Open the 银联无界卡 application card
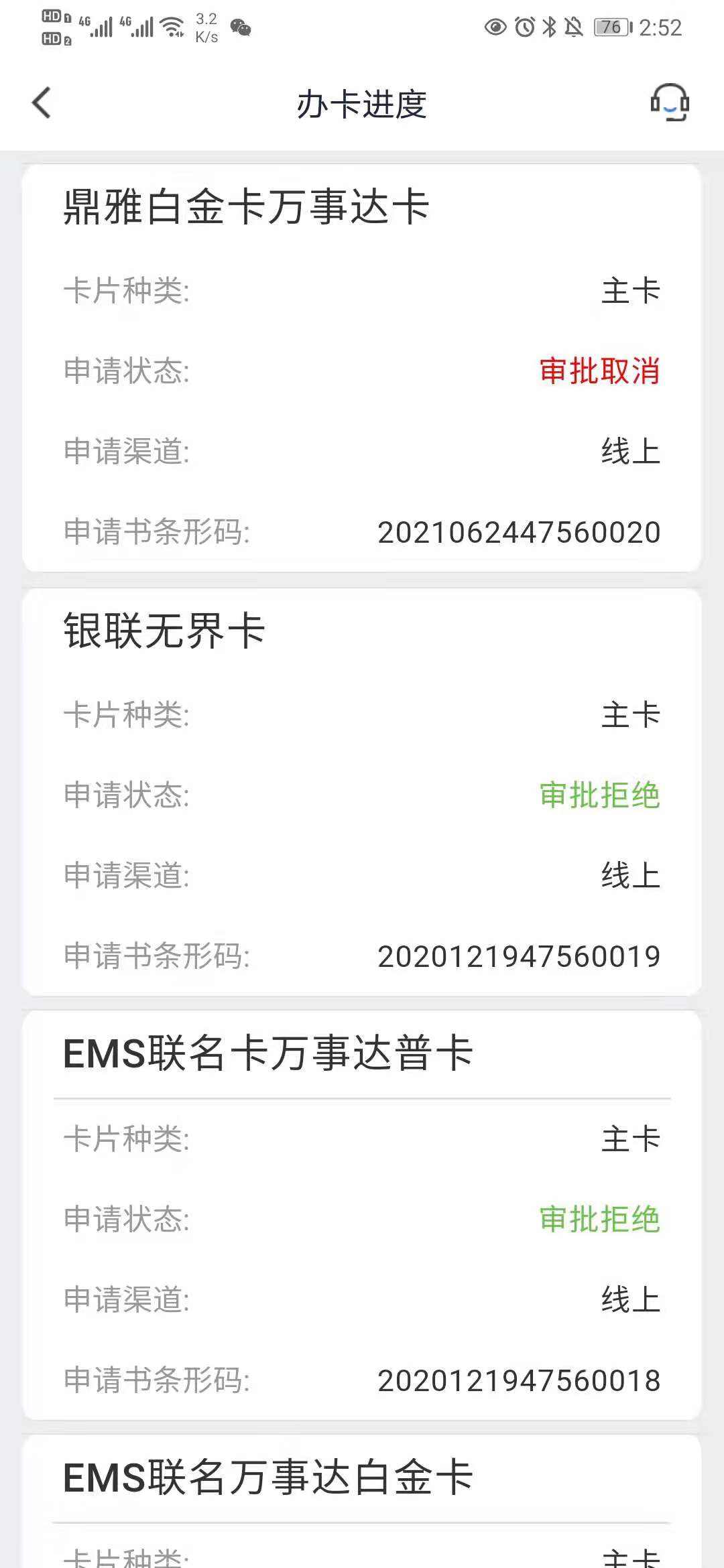The width and height of the screenshot is (724, 1568). click(362, 791)
